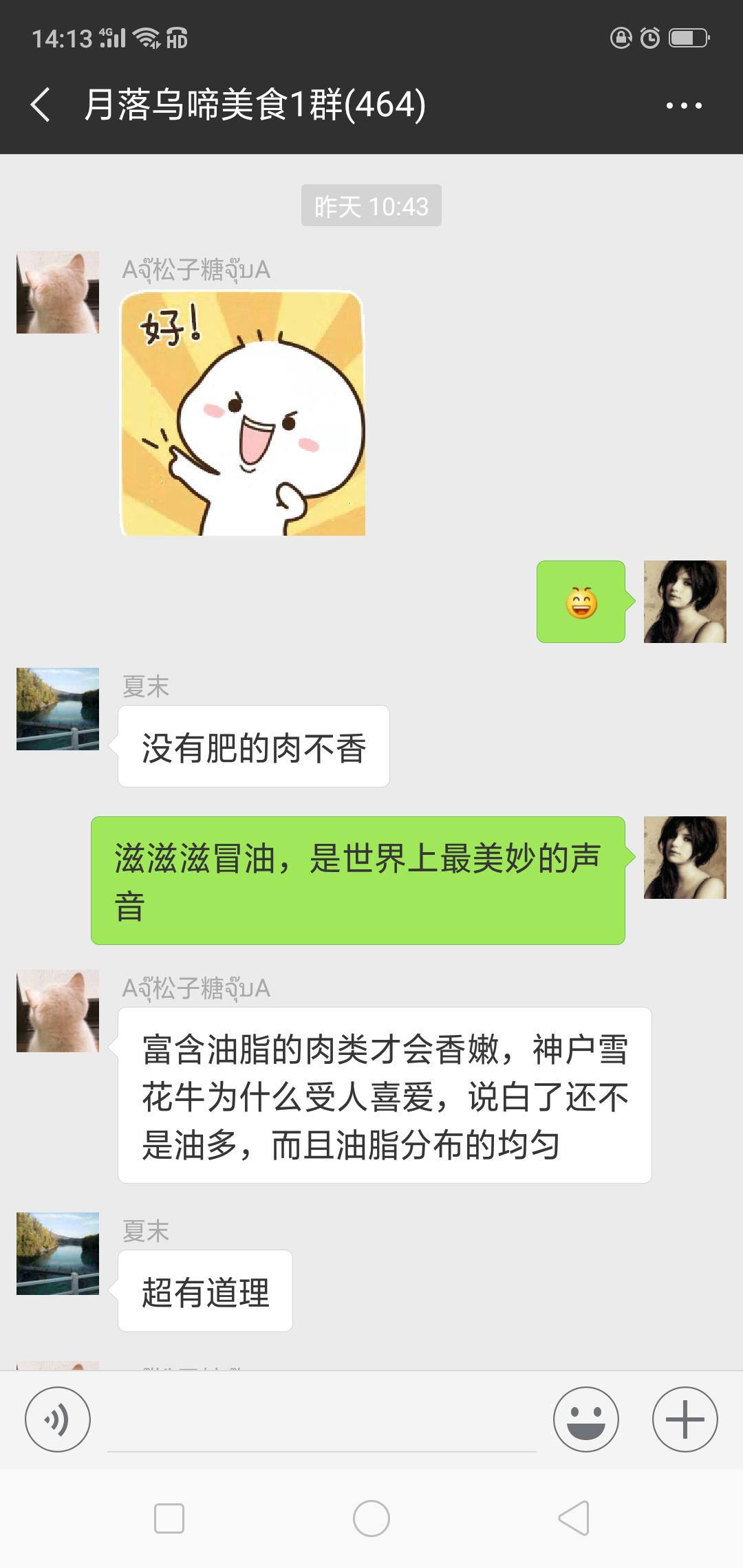Tap the plus icon to attach media
The width and height of the screenshot is (743, 1568).
685,1419
